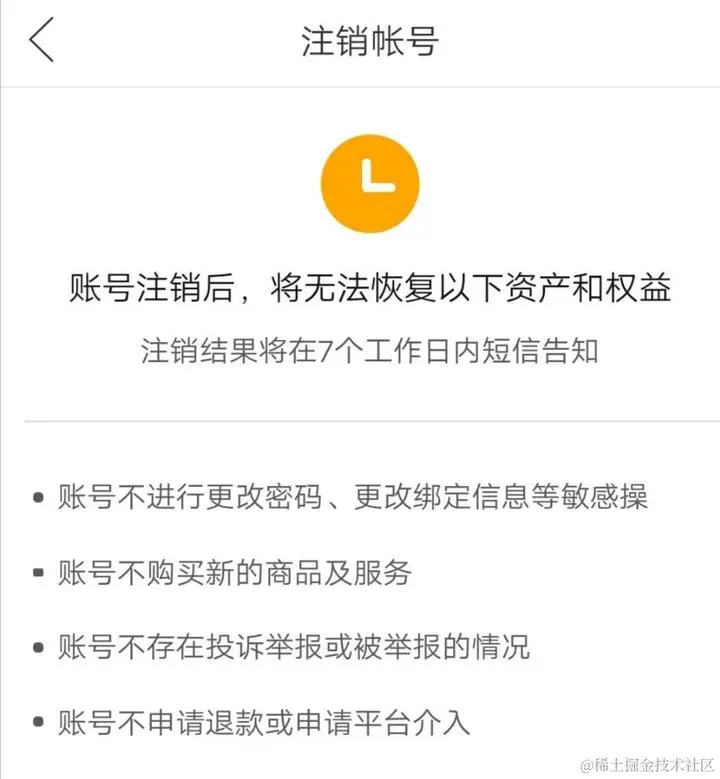Image resolution: width=720 pixels, height=779 pixels.
Task: Go back from the 注销帐号 page
Action: coord(41,41)
